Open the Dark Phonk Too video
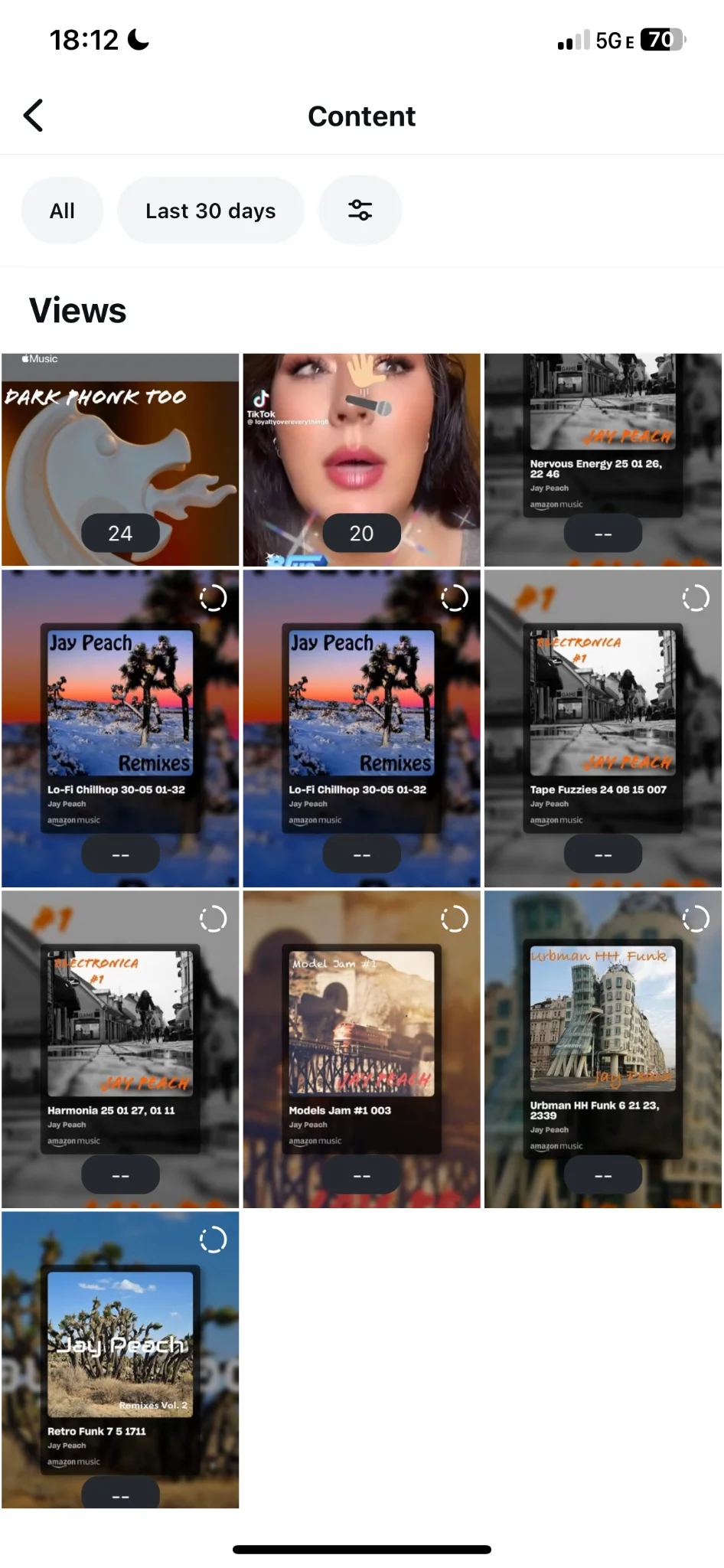 120,459
